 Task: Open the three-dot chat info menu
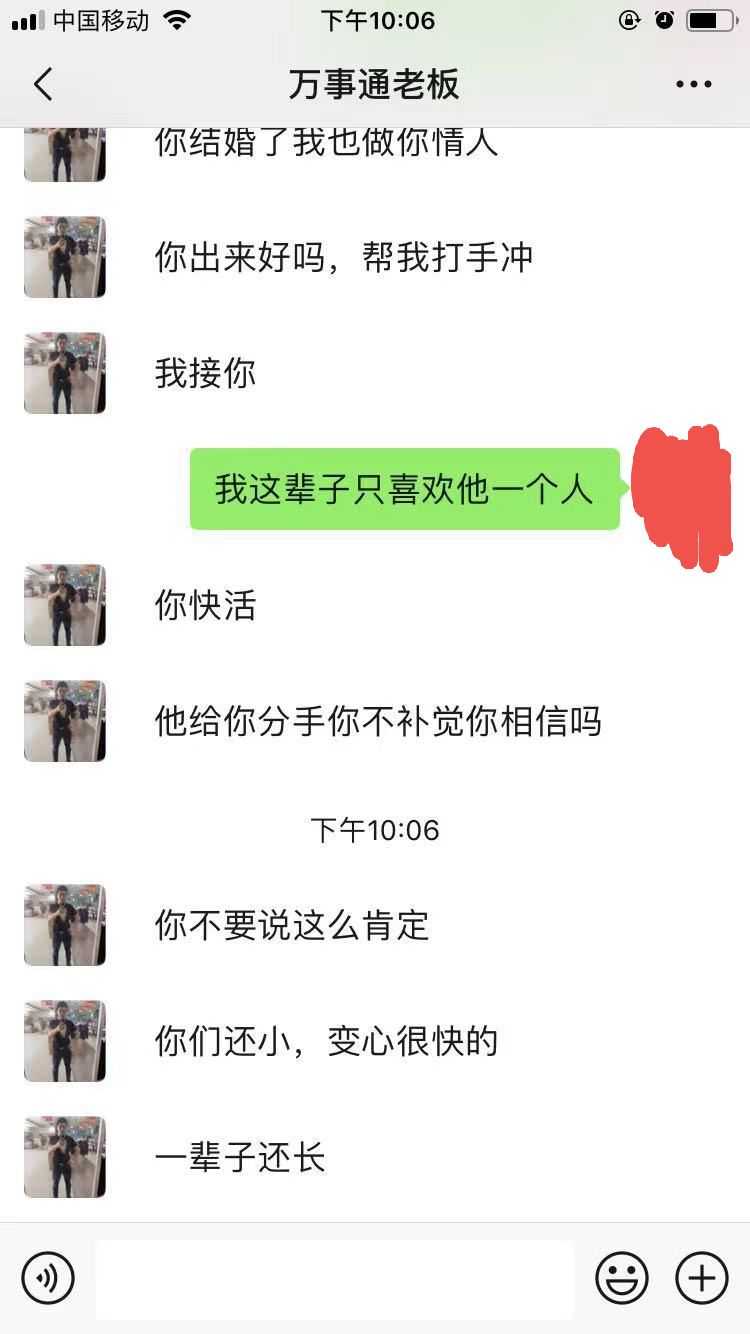[693, 84]
